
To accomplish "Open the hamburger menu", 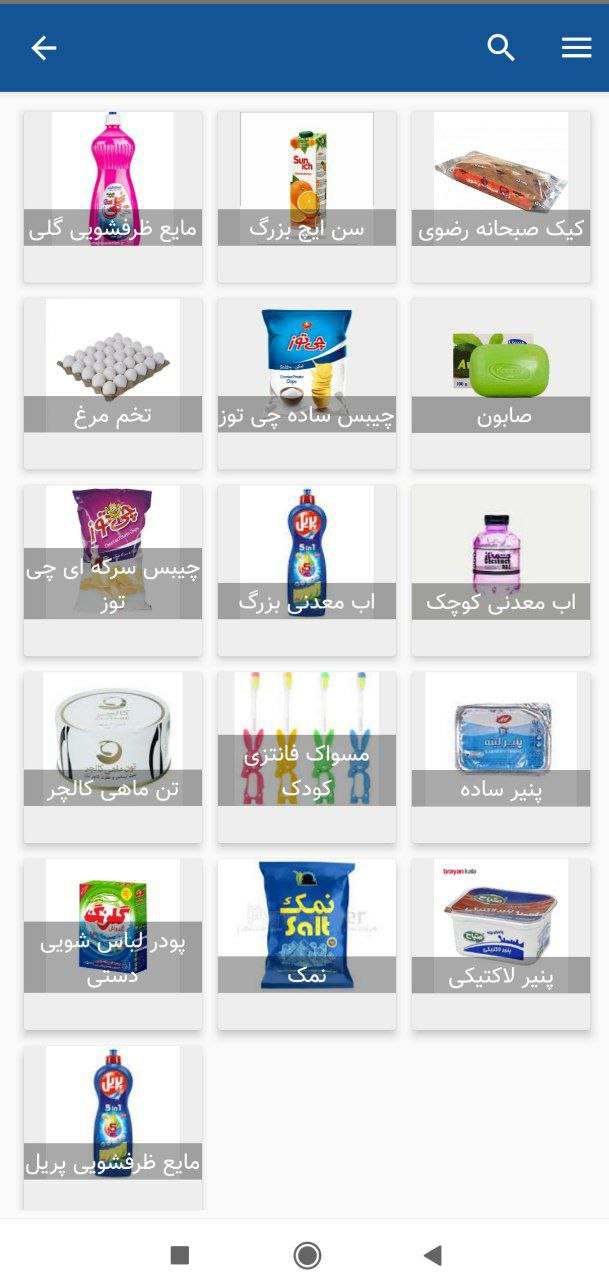I will [576, 48].
